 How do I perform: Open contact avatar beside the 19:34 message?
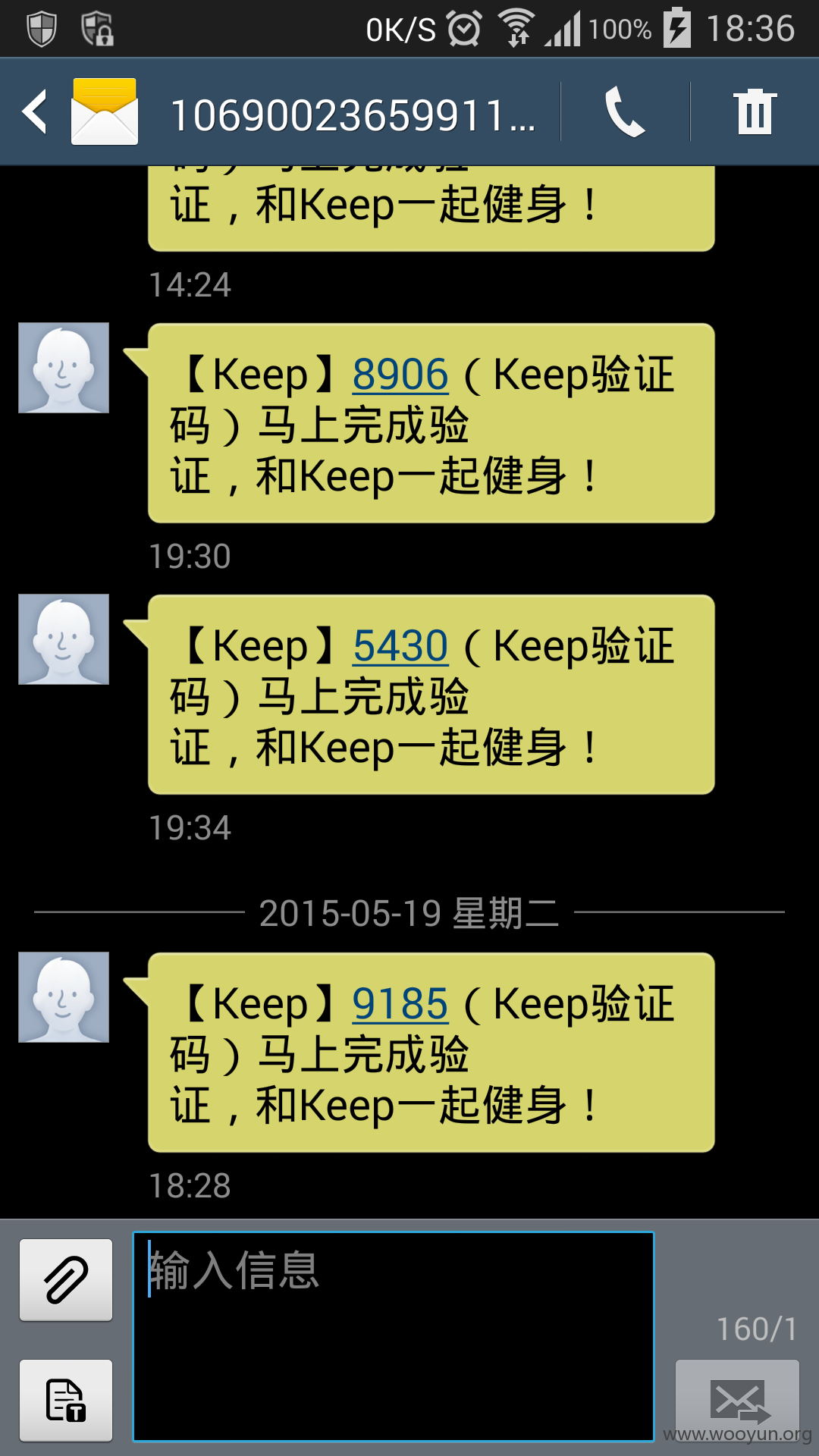64,639
